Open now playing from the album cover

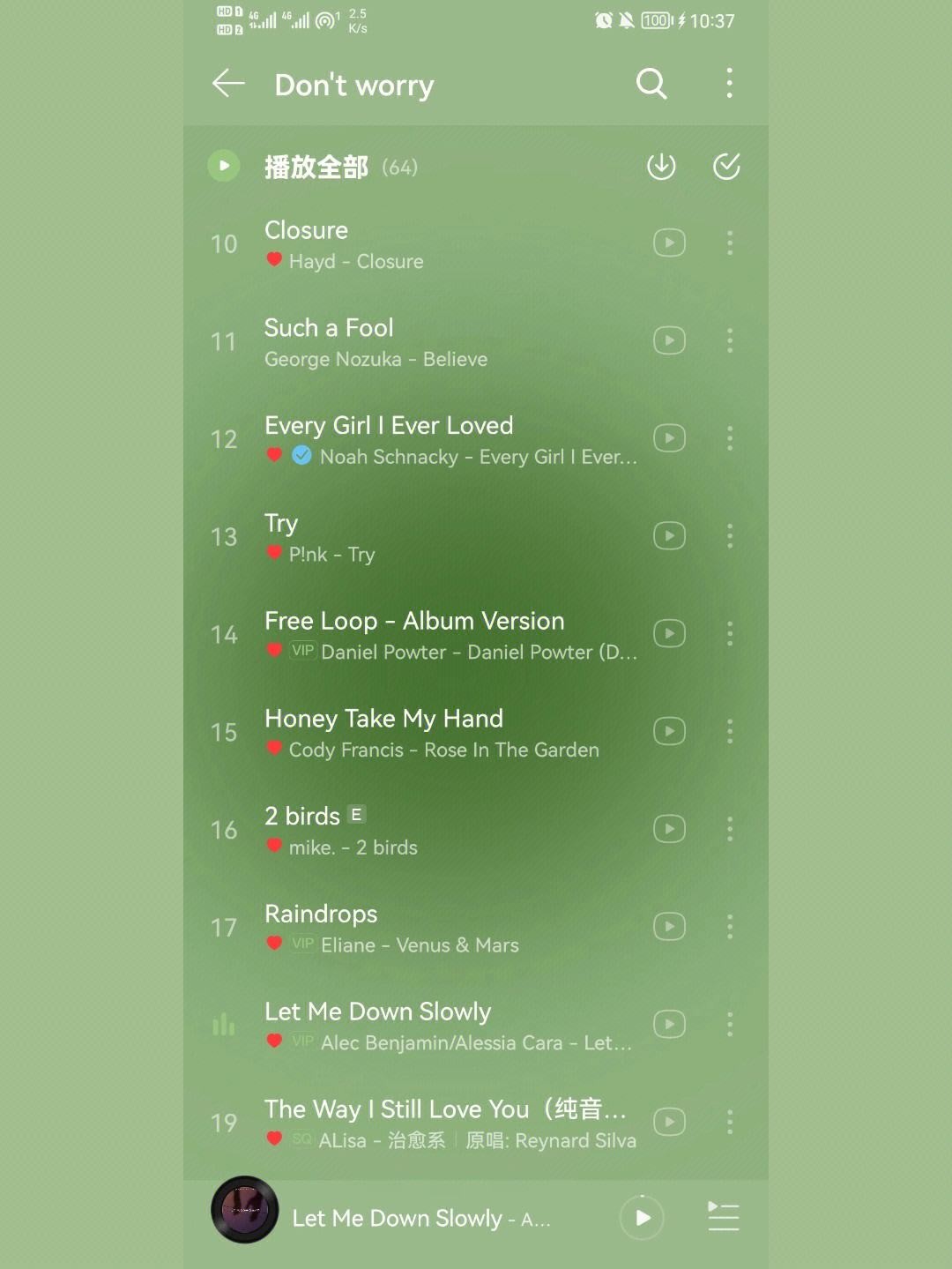coord(245,1210)
